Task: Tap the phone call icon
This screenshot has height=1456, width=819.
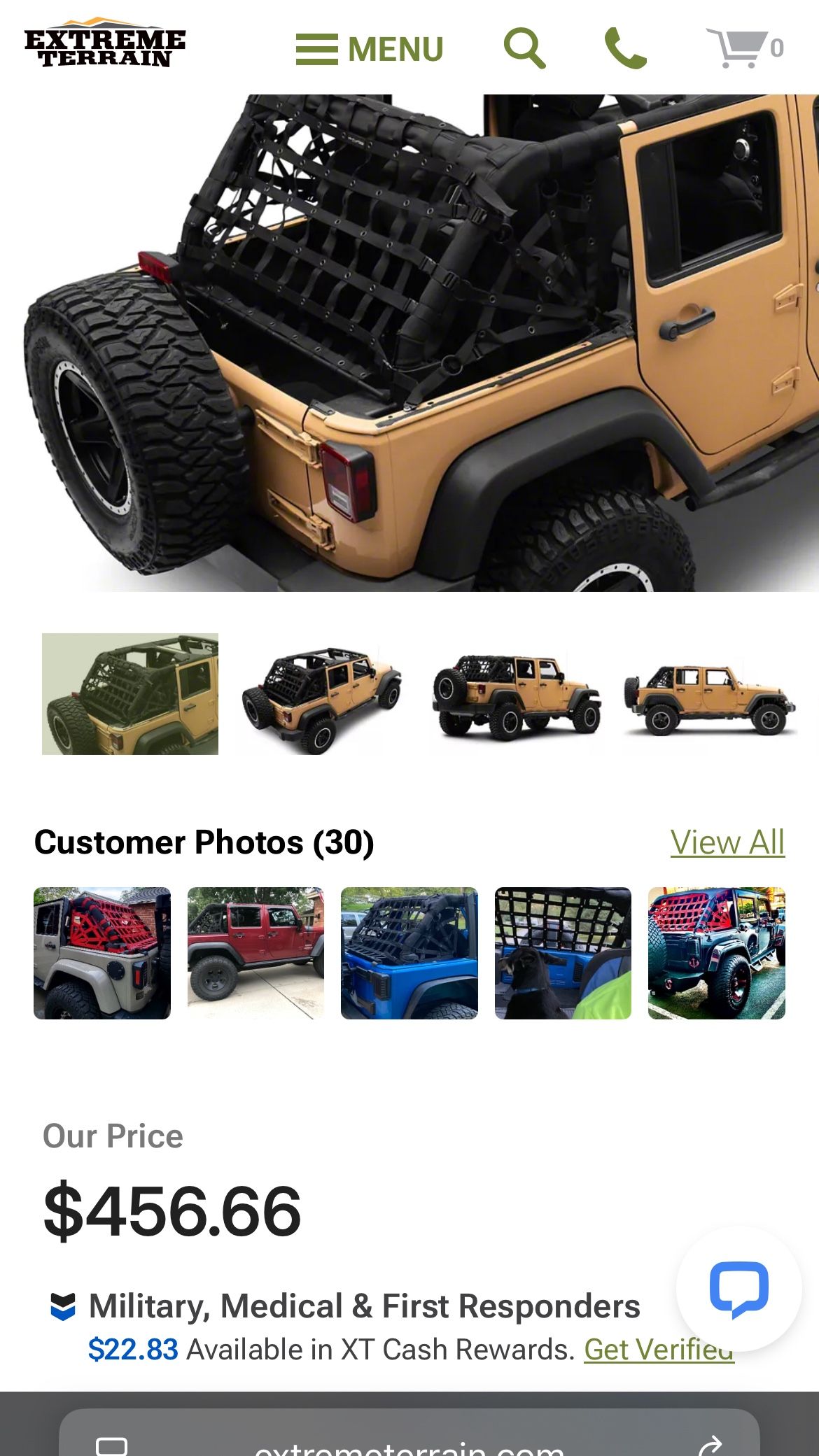Action: tap(623, 49)
